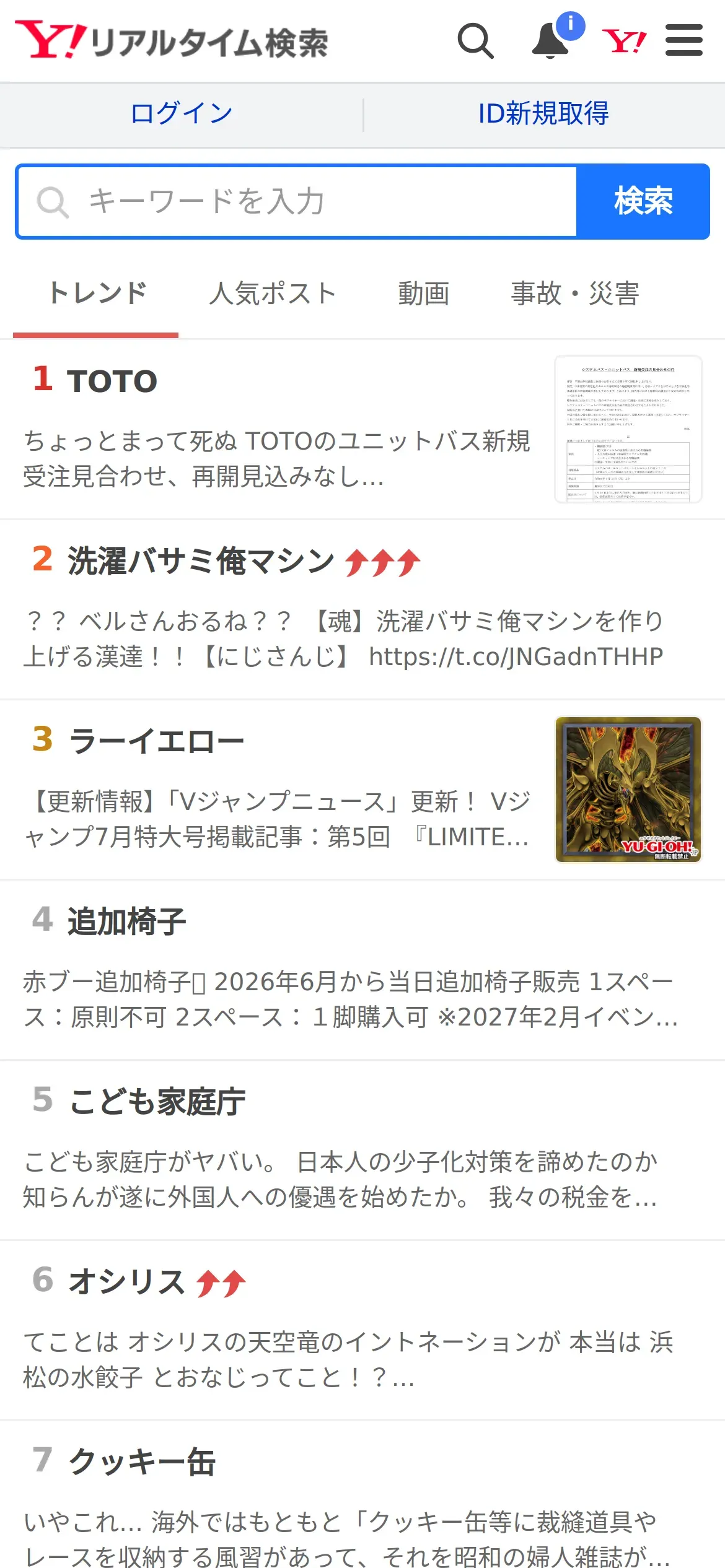
Task: Open trend 2 洗濯バサミ俺マシン
Action: pos(362,610)
